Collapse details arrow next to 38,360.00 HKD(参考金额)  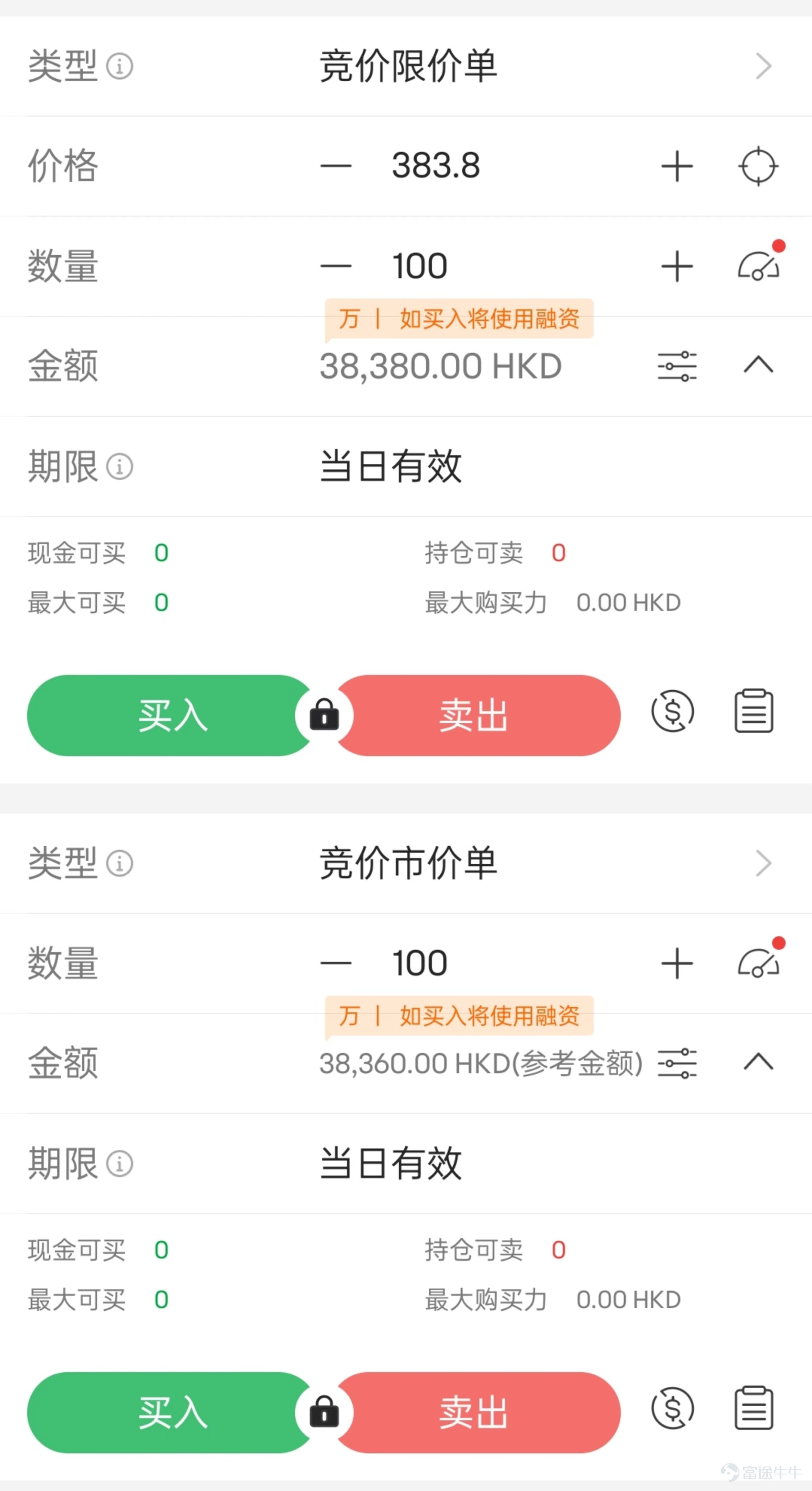pyautogui.click(x=758, y=1062)
